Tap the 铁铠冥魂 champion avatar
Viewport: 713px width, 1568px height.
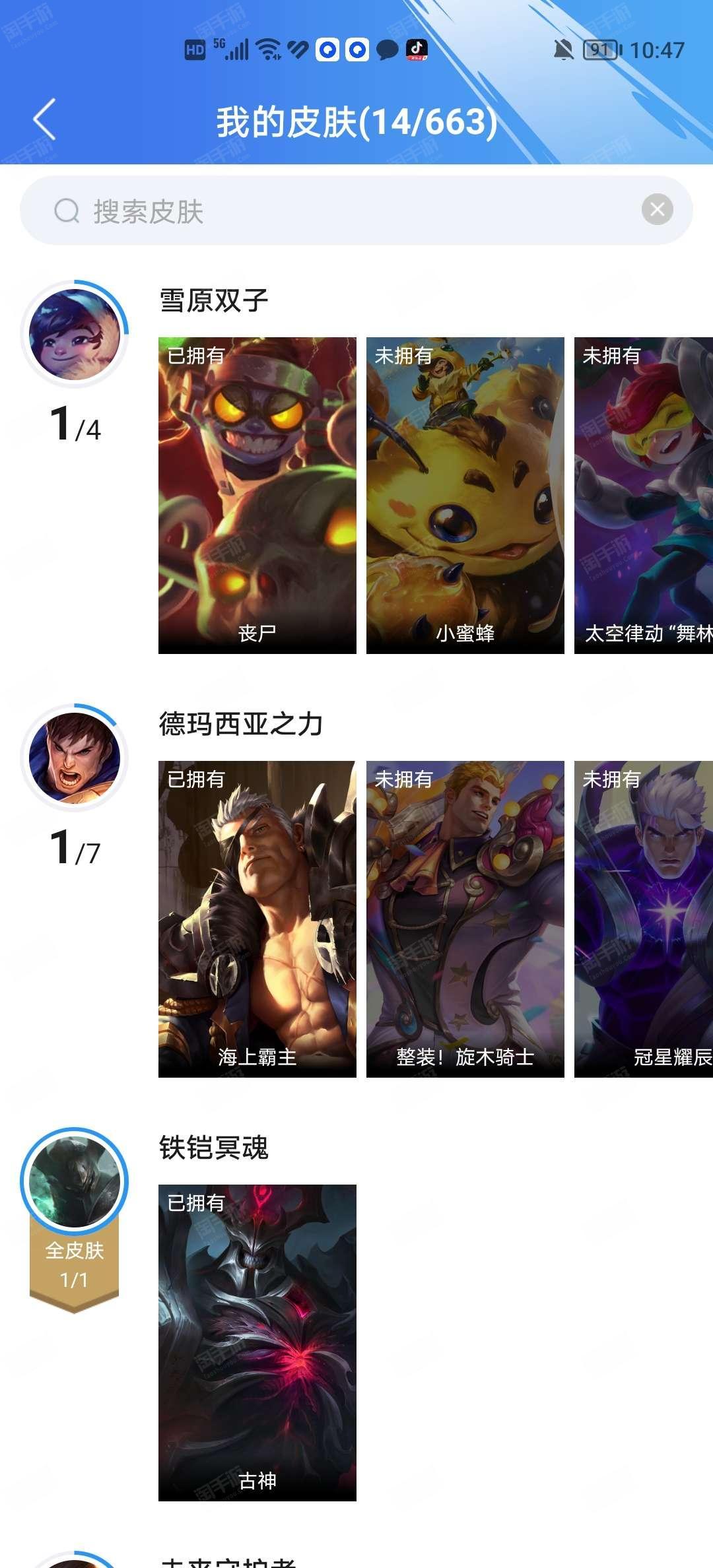(x=75, y=1181)
